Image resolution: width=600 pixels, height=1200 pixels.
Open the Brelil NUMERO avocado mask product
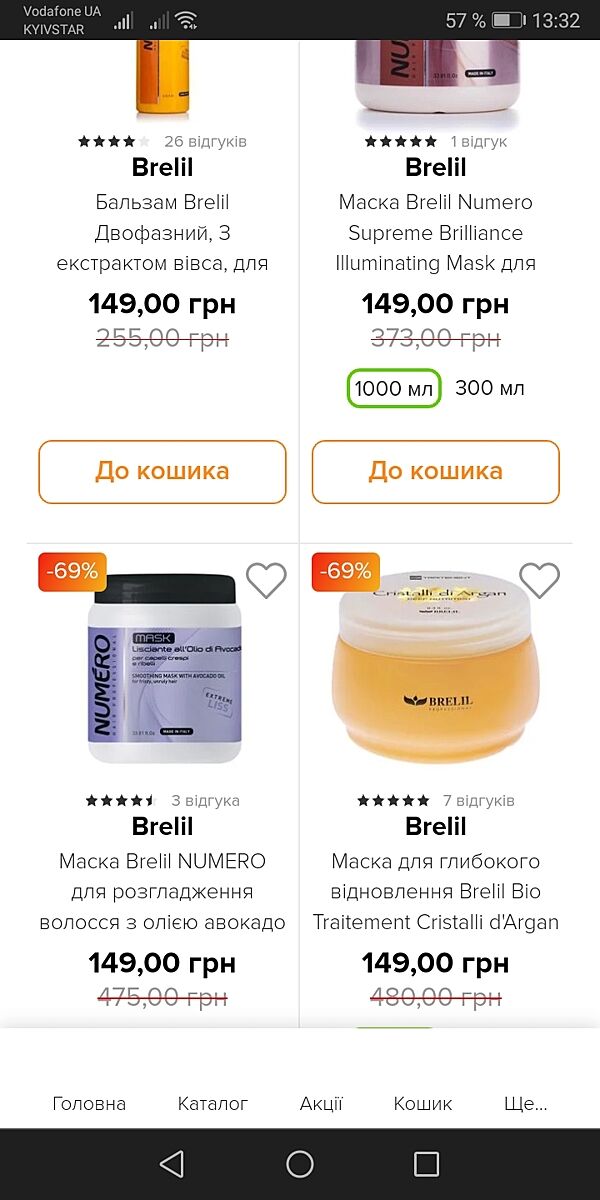click(x=162, y=891)
